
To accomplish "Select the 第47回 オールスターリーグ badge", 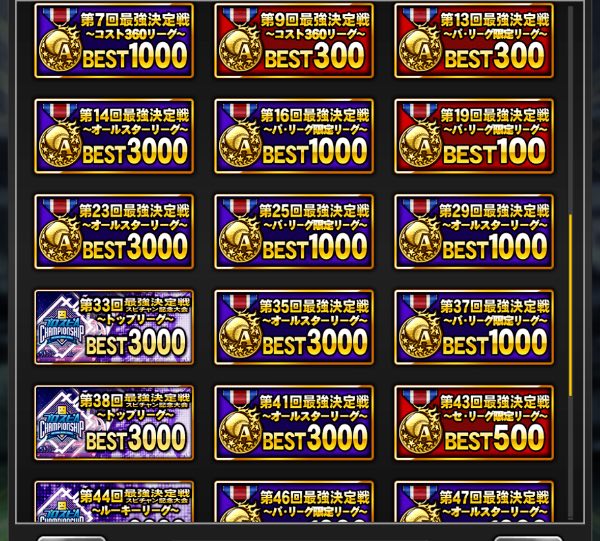I will [474, 503].
